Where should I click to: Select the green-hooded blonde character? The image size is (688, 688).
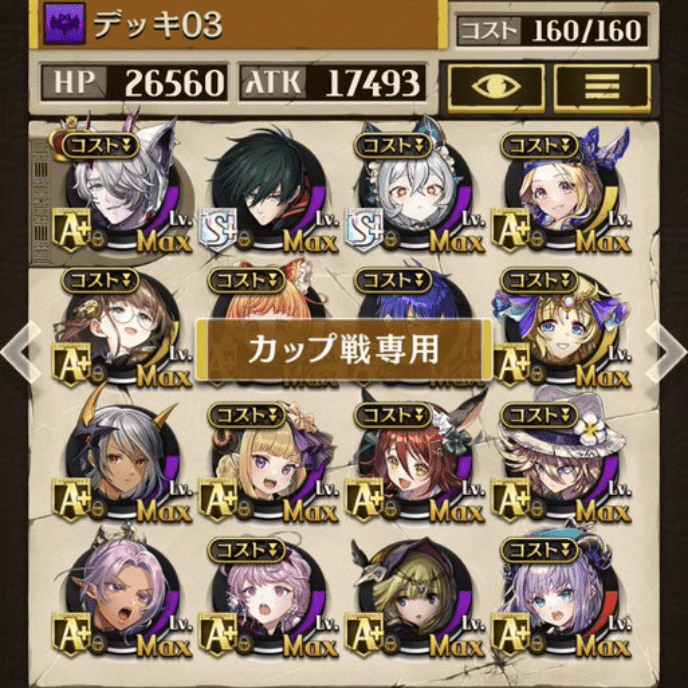coord(414,600)
